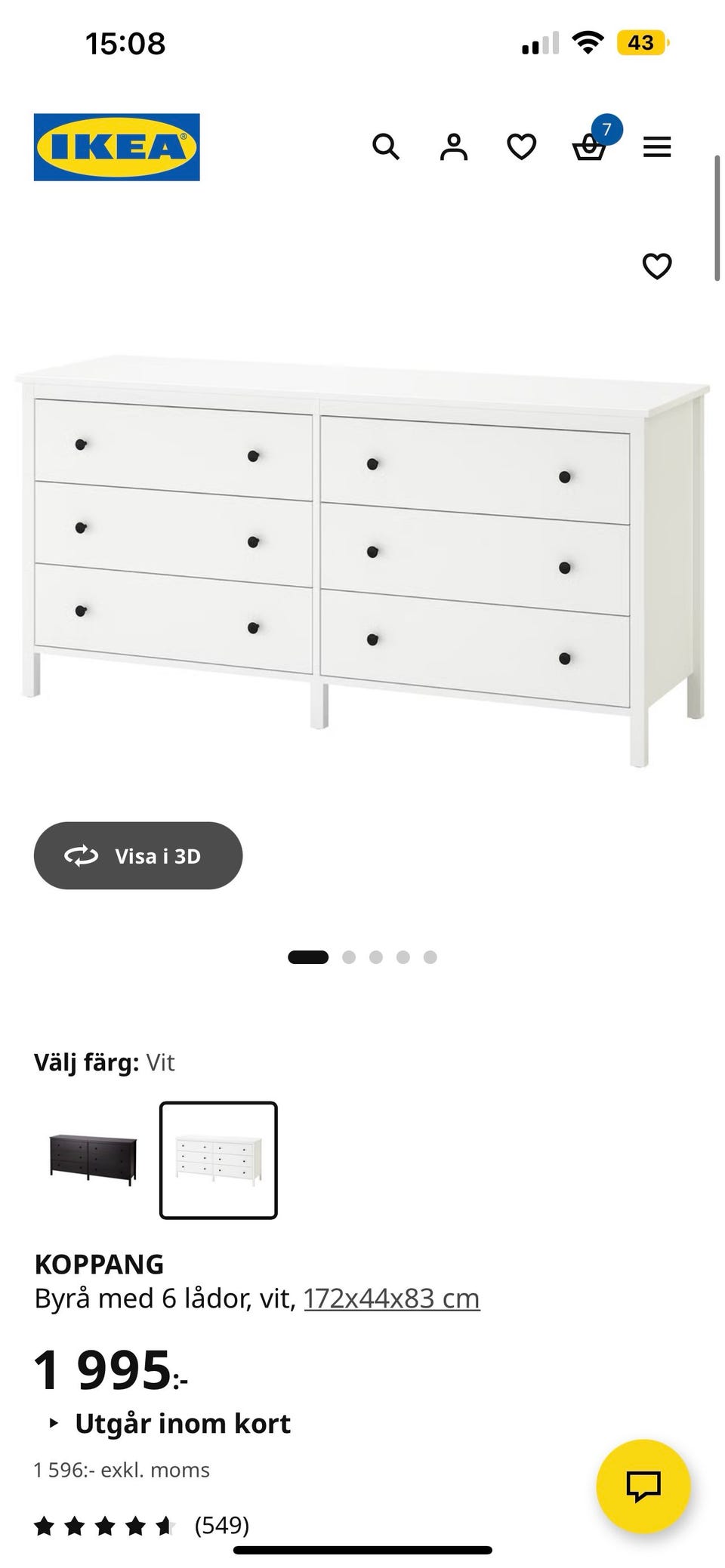This screenshot has height=1568, width=725.
Task: Toggle favorite heart on the product image
Action: point(657,266)
